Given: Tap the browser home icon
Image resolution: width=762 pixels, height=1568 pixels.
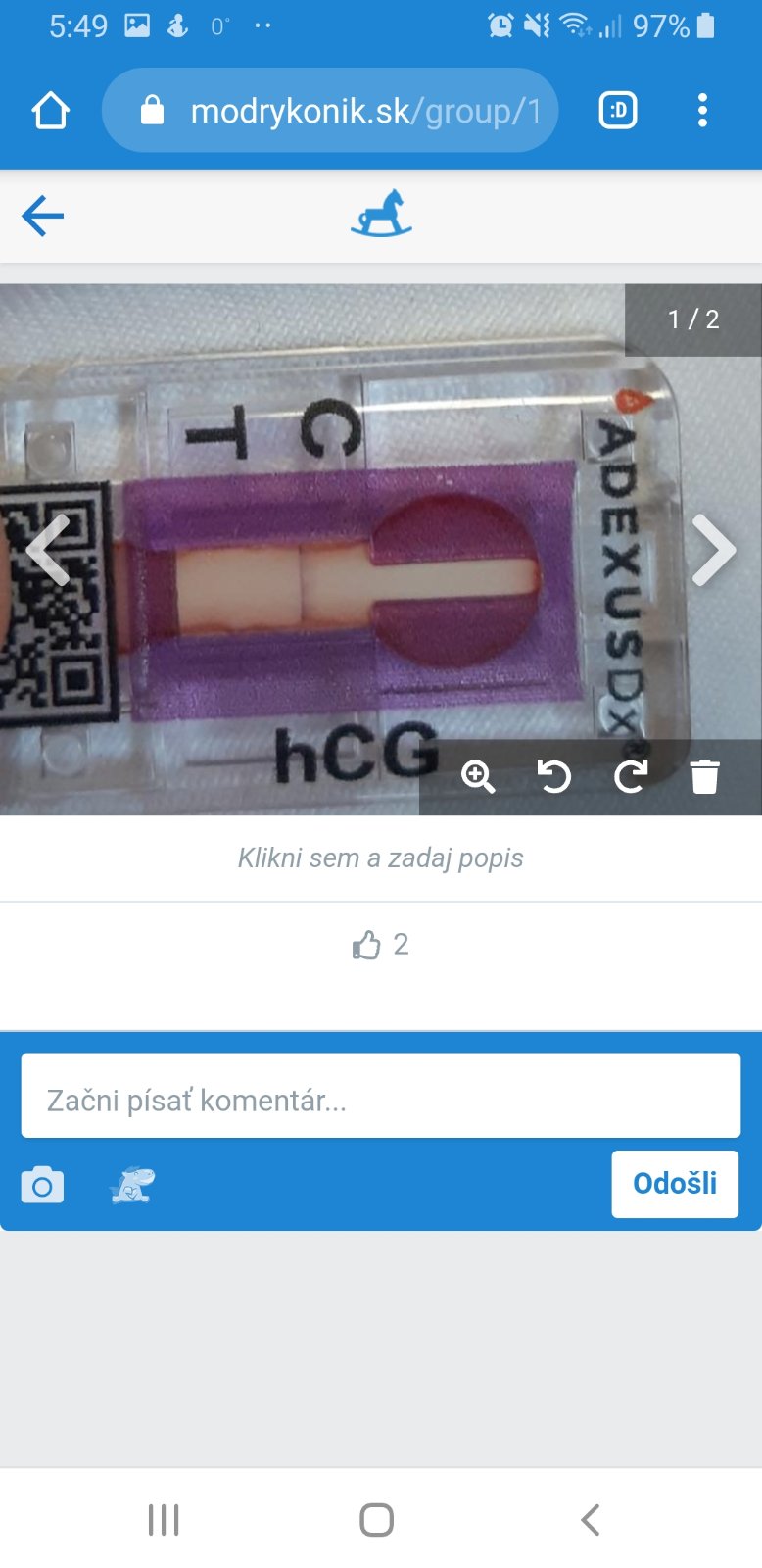Looking at the screenshot, I should [x=50, y=111].
